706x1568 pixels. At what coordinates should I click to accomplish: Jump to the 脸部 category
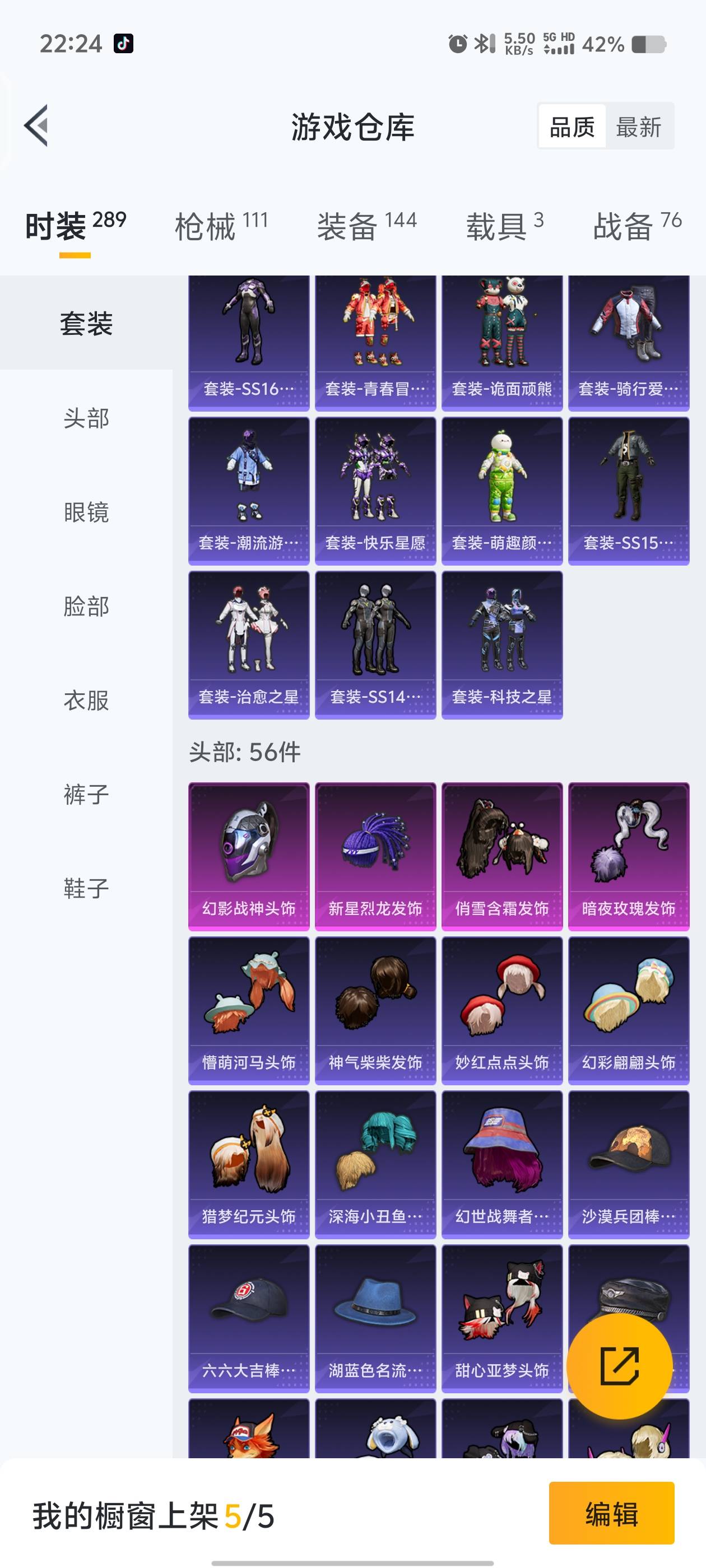[86, 606]
